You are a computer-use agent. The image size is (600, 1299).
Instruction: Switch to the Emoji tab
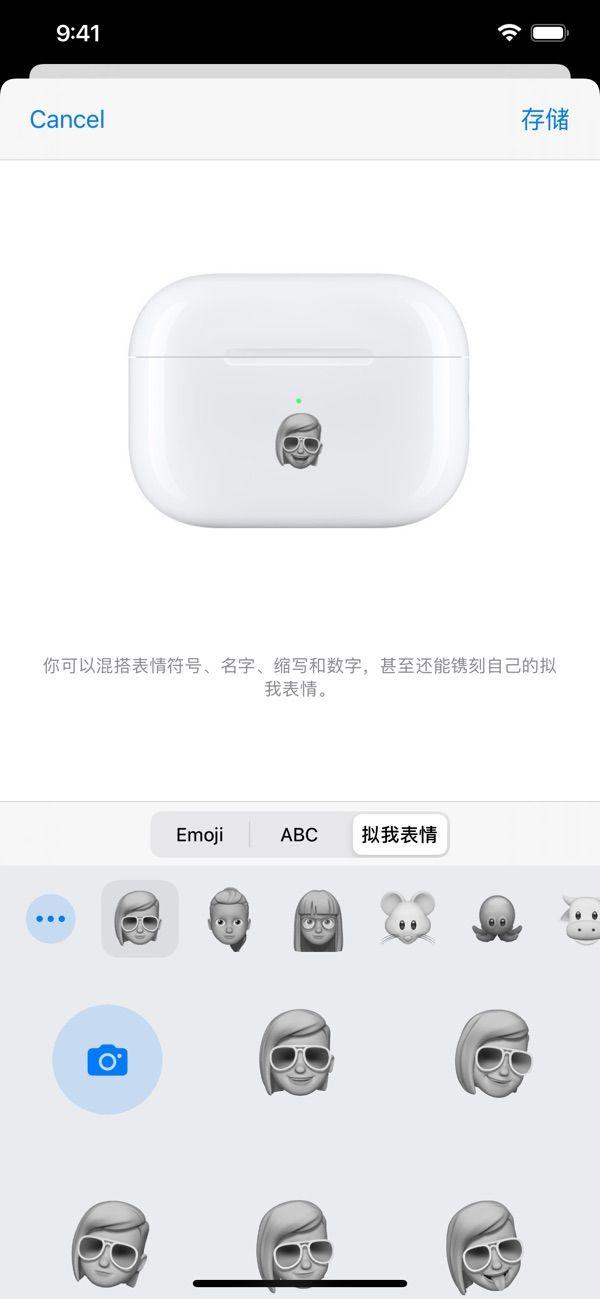click(200, 834)
